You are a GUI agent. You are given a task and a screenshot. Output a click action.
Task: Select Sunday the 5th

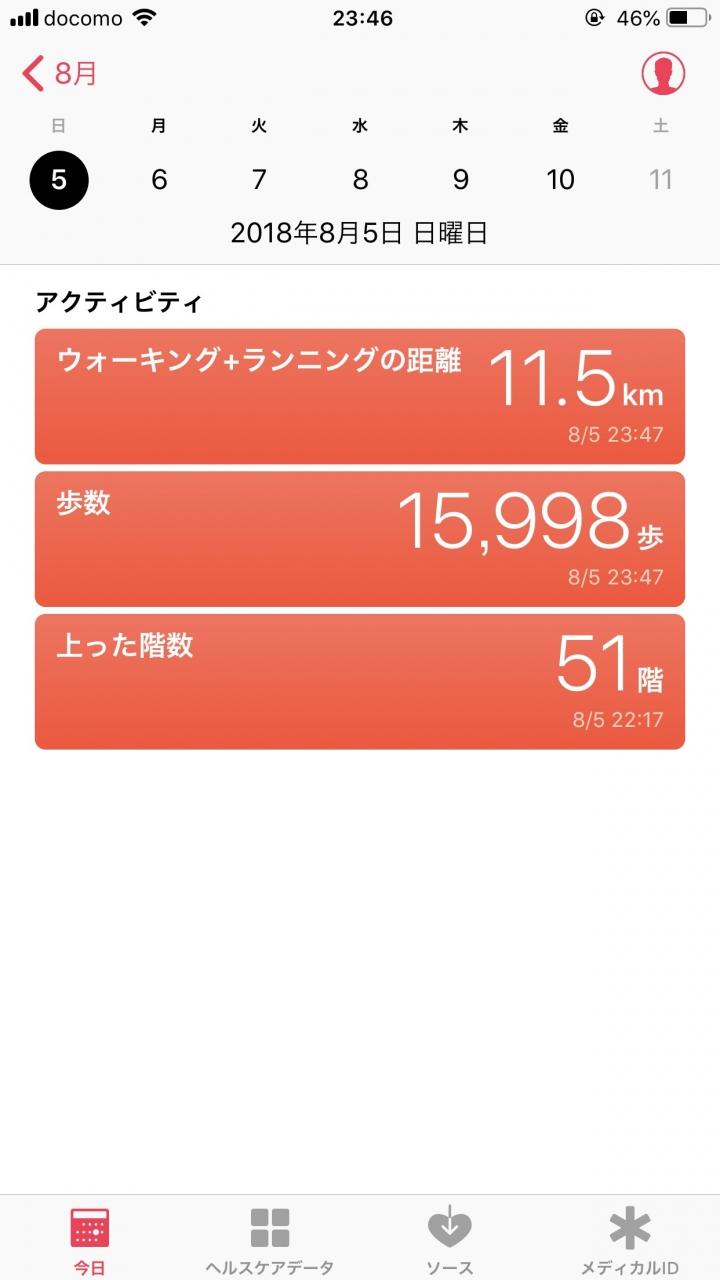tap(59, 180)
